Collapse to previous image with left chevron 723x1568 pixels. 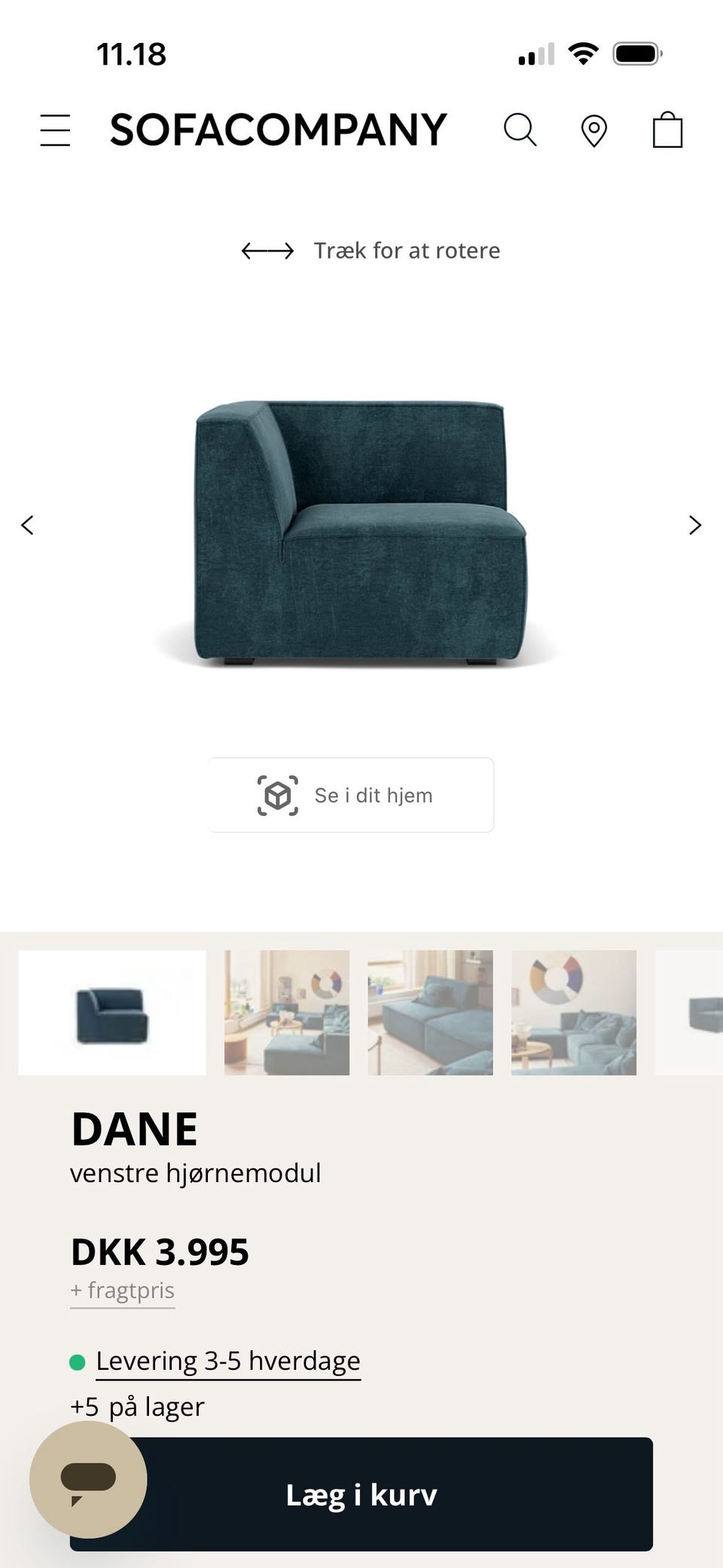pos(28,524)
